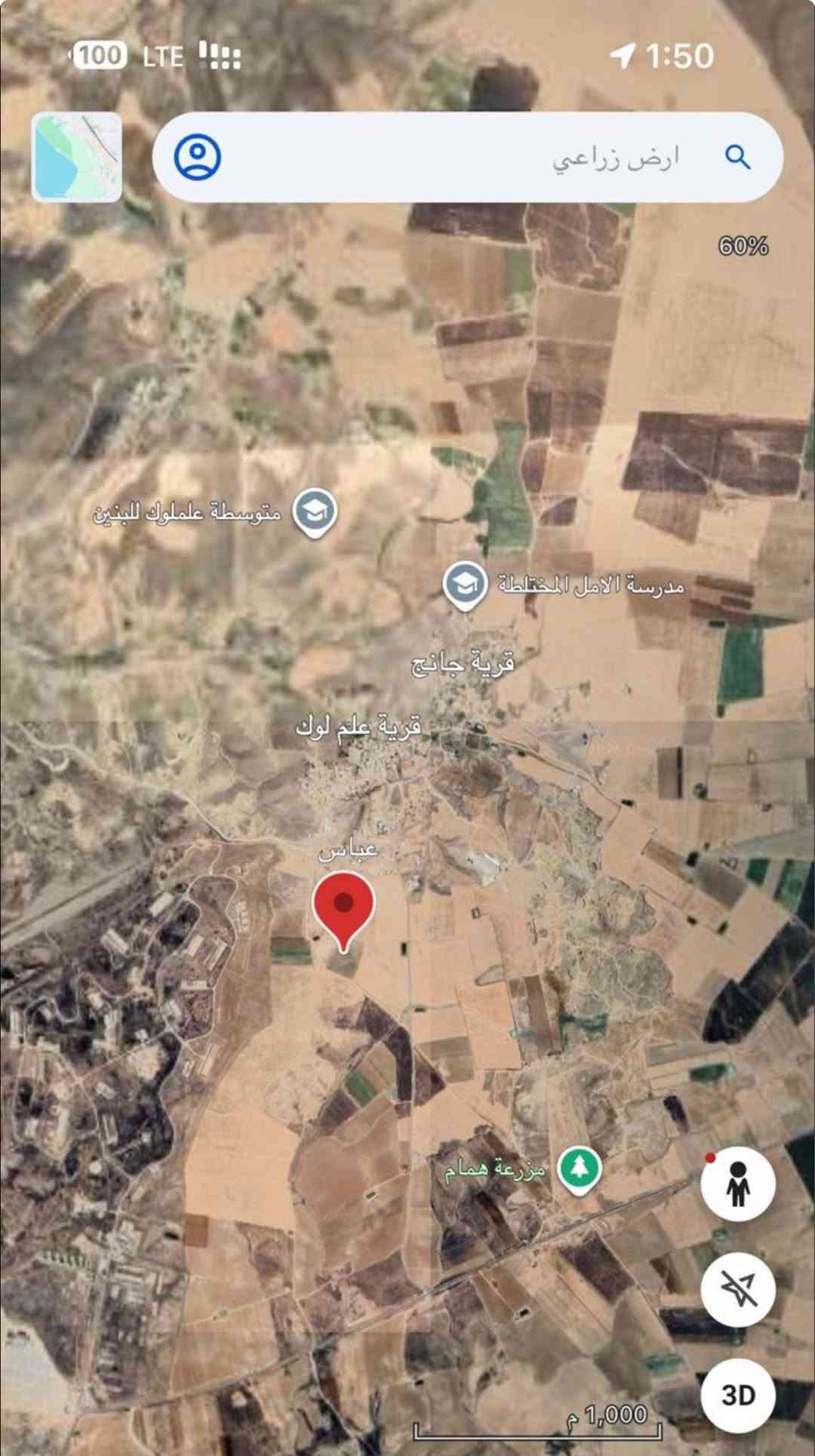This screenshot has width=815, height=1456.
Task: Open the متوسطة علملوك للبنين school marker
Action: [x=315, y=511]
